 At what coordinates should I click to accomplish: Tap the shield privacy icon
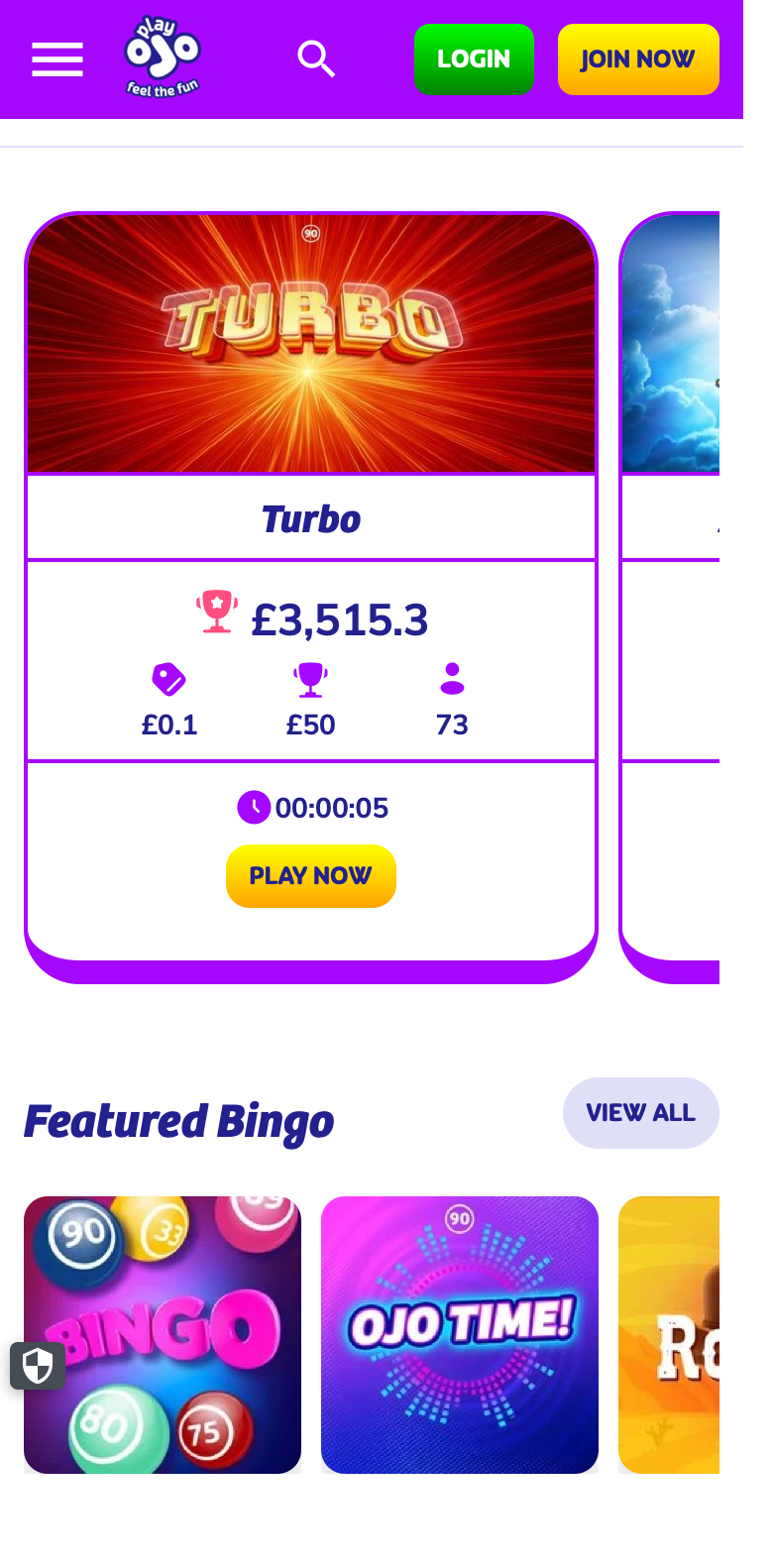point(38,1366)
